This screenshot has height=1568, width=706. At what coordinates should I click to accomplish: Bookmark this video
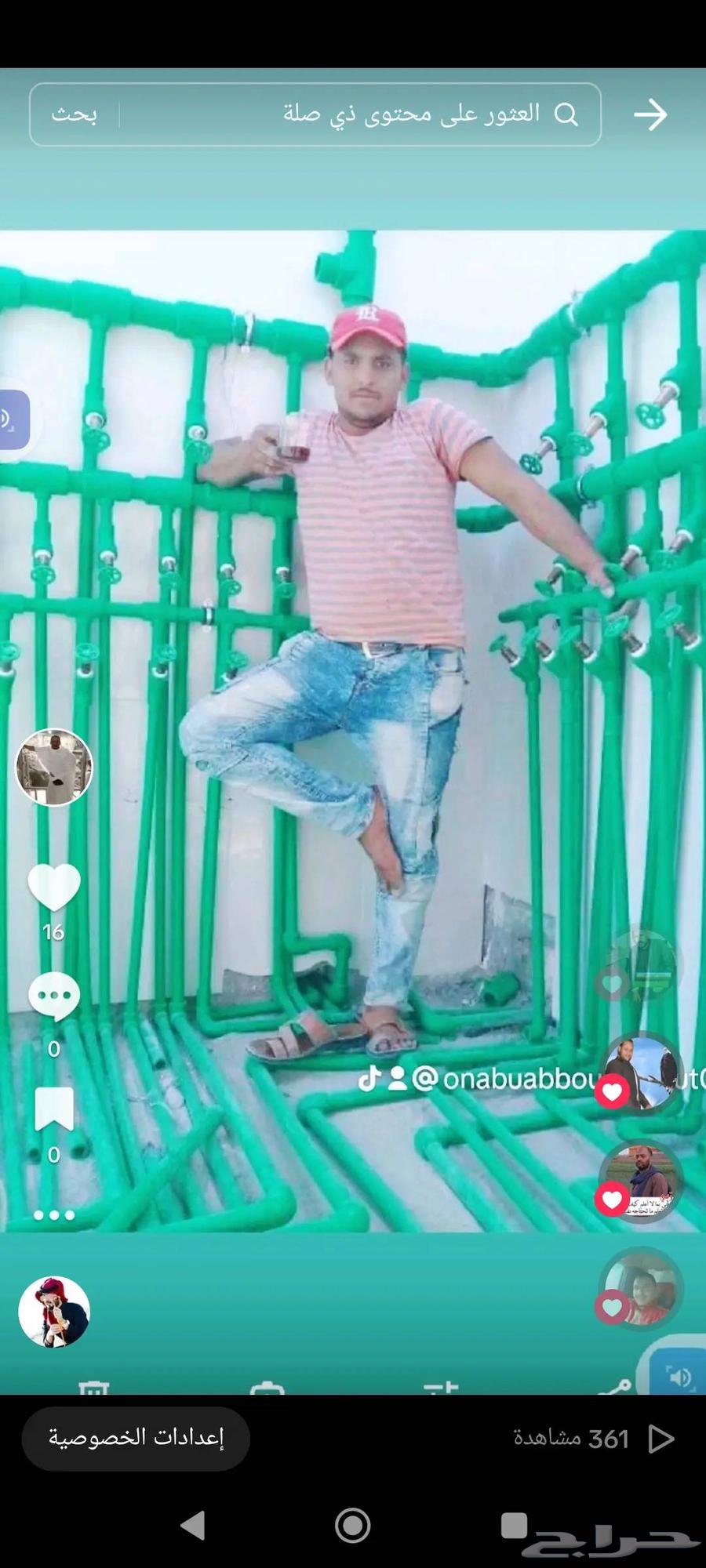click(x=54, y=1109)
